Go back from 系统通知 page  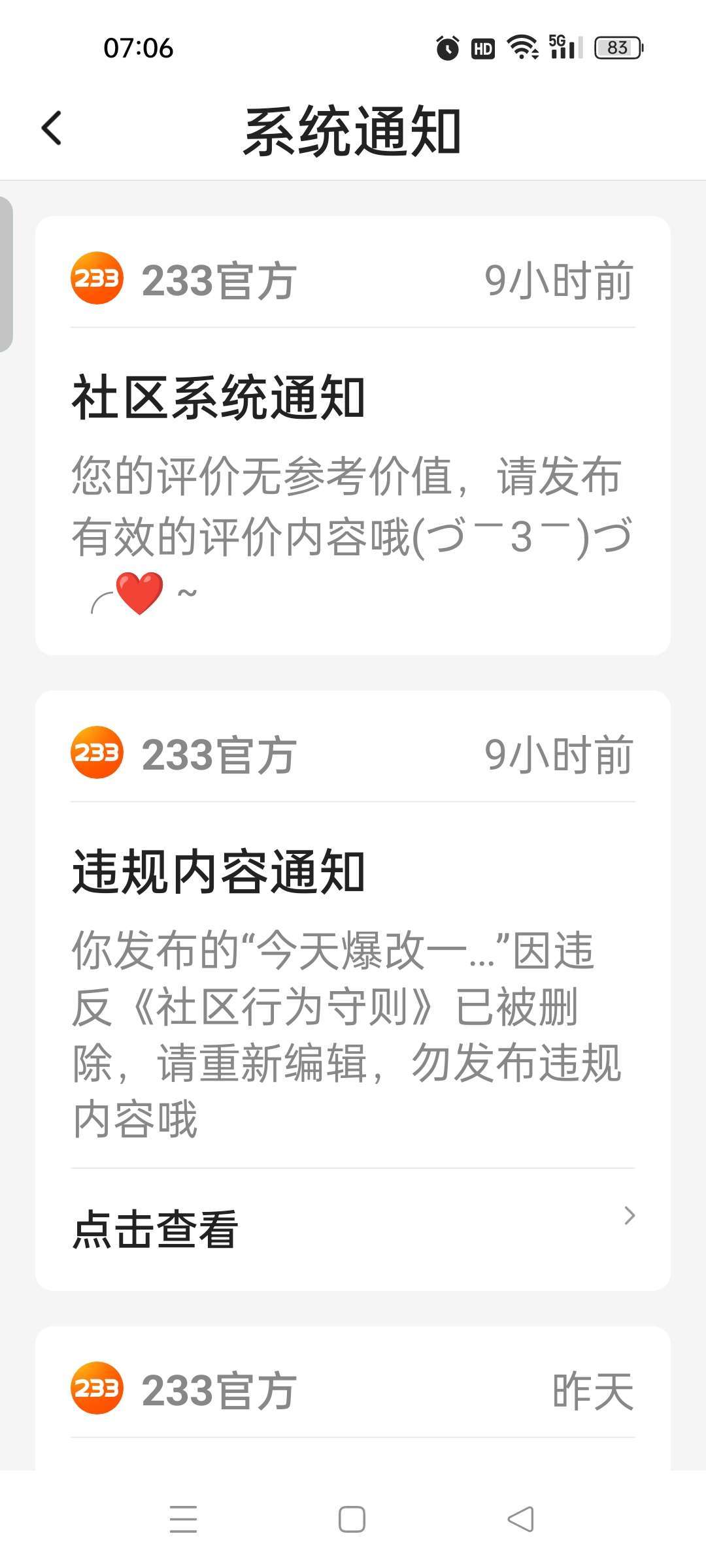click(x=52, y=128)
